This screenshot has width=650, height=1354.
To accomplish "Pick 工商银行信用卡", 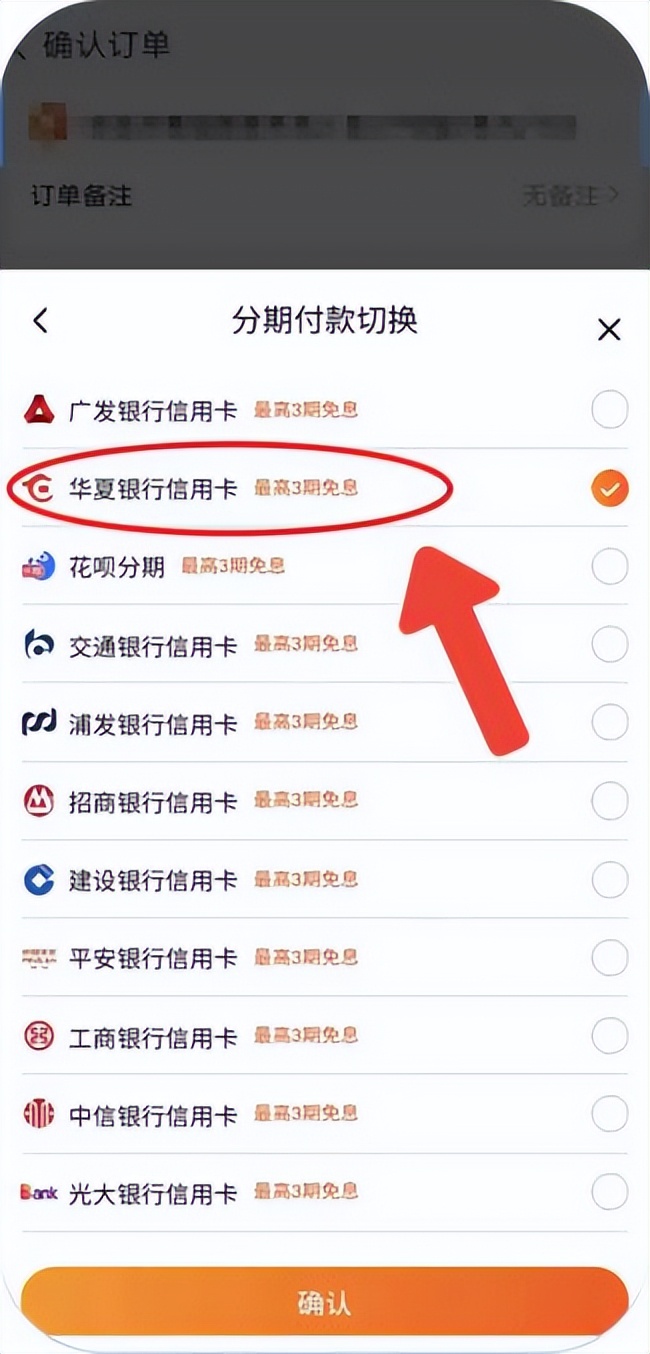I will [609, 1037].
